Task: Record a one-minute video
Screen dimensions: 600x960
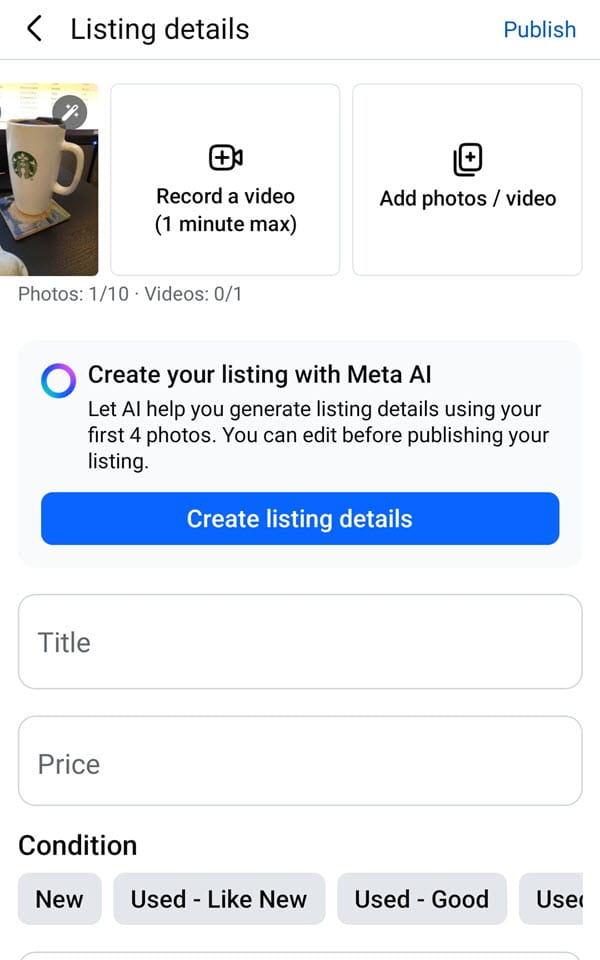Action: 225,180
